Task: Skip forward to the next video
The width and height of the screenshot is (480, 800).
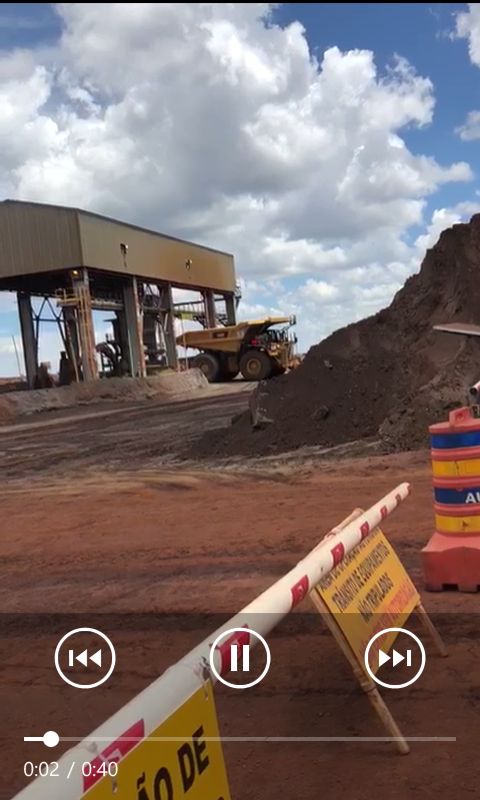Action: [x=395, y=658]
